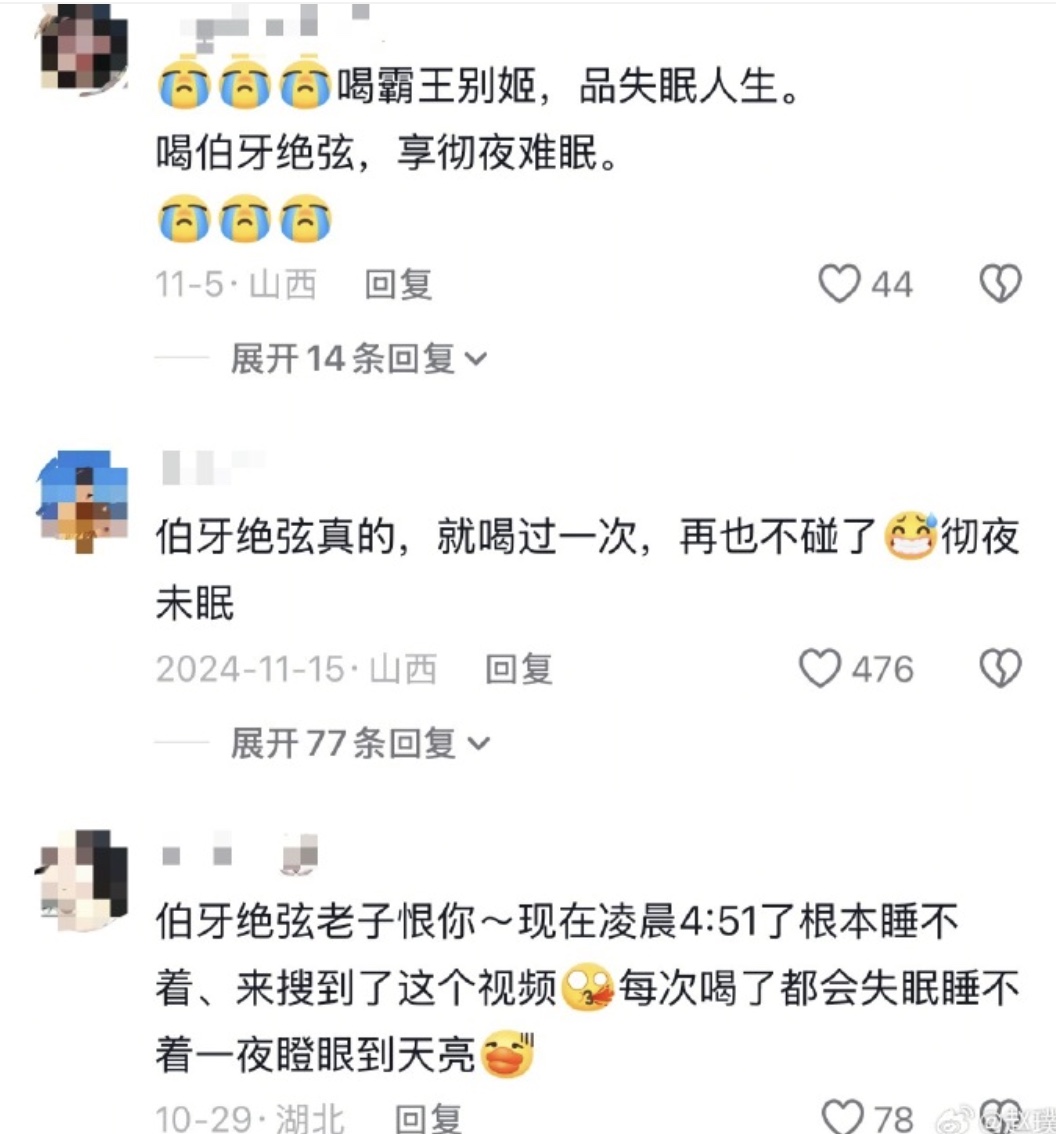Reply to the comment dated 11-5

pos(398,284)
